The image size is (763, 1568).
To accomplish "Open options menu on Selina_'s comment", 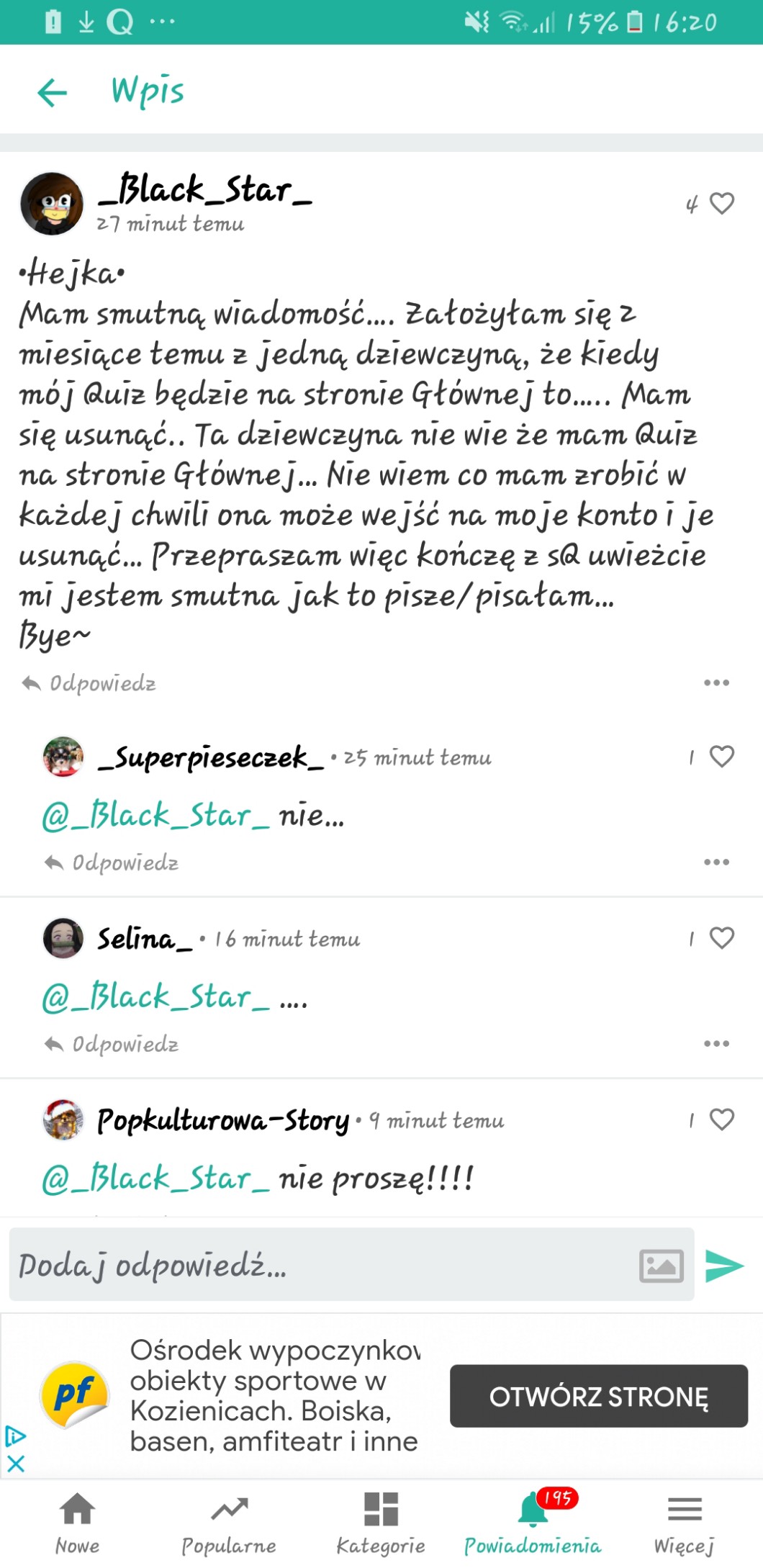I will pyautogui.click(x=716, y=1043).
